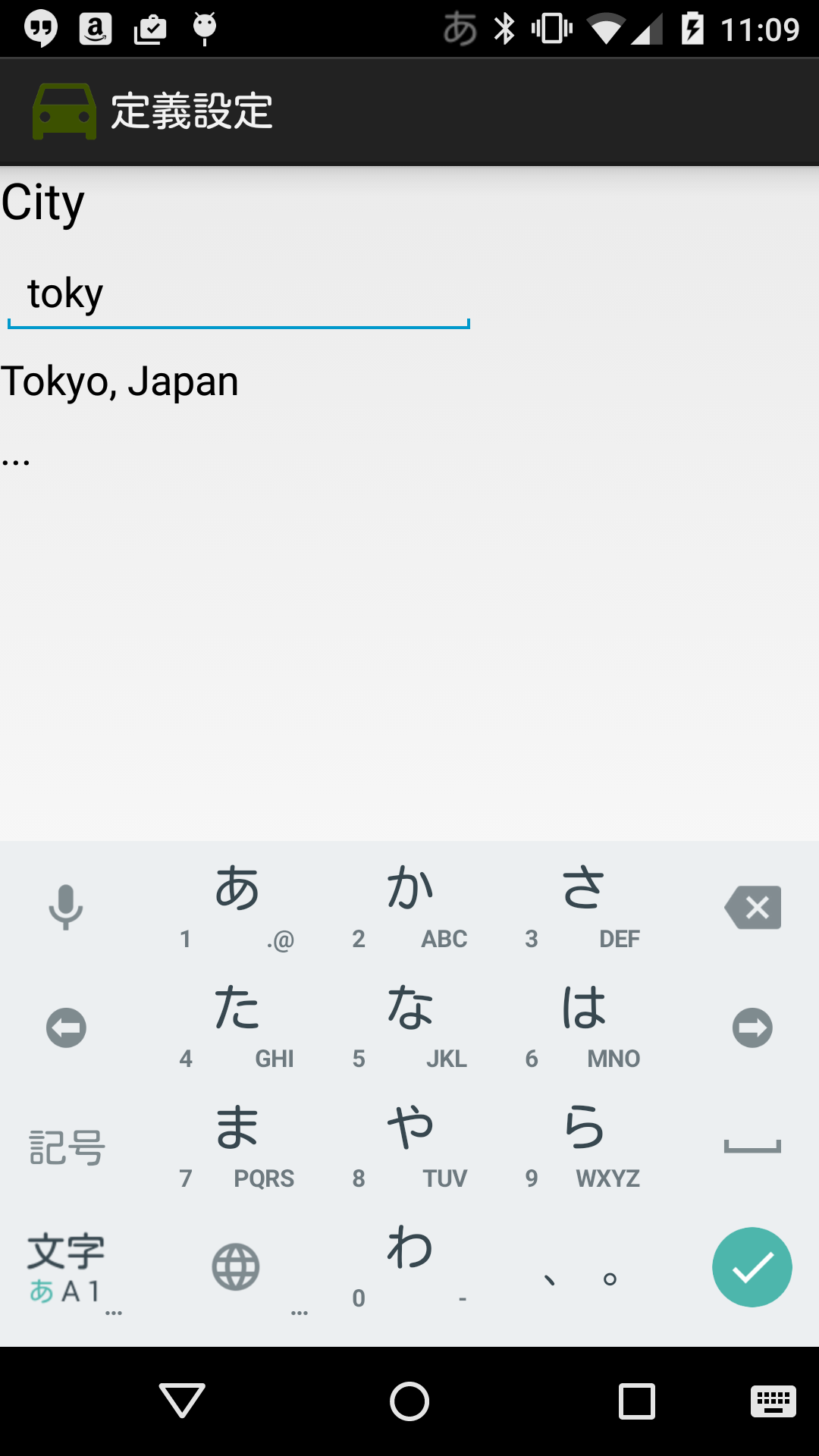Image resolution: width=819 pixels, height=1456 pixels.
Task: Open the 記号 symbols keyboard
Action: coord(66,1147)
